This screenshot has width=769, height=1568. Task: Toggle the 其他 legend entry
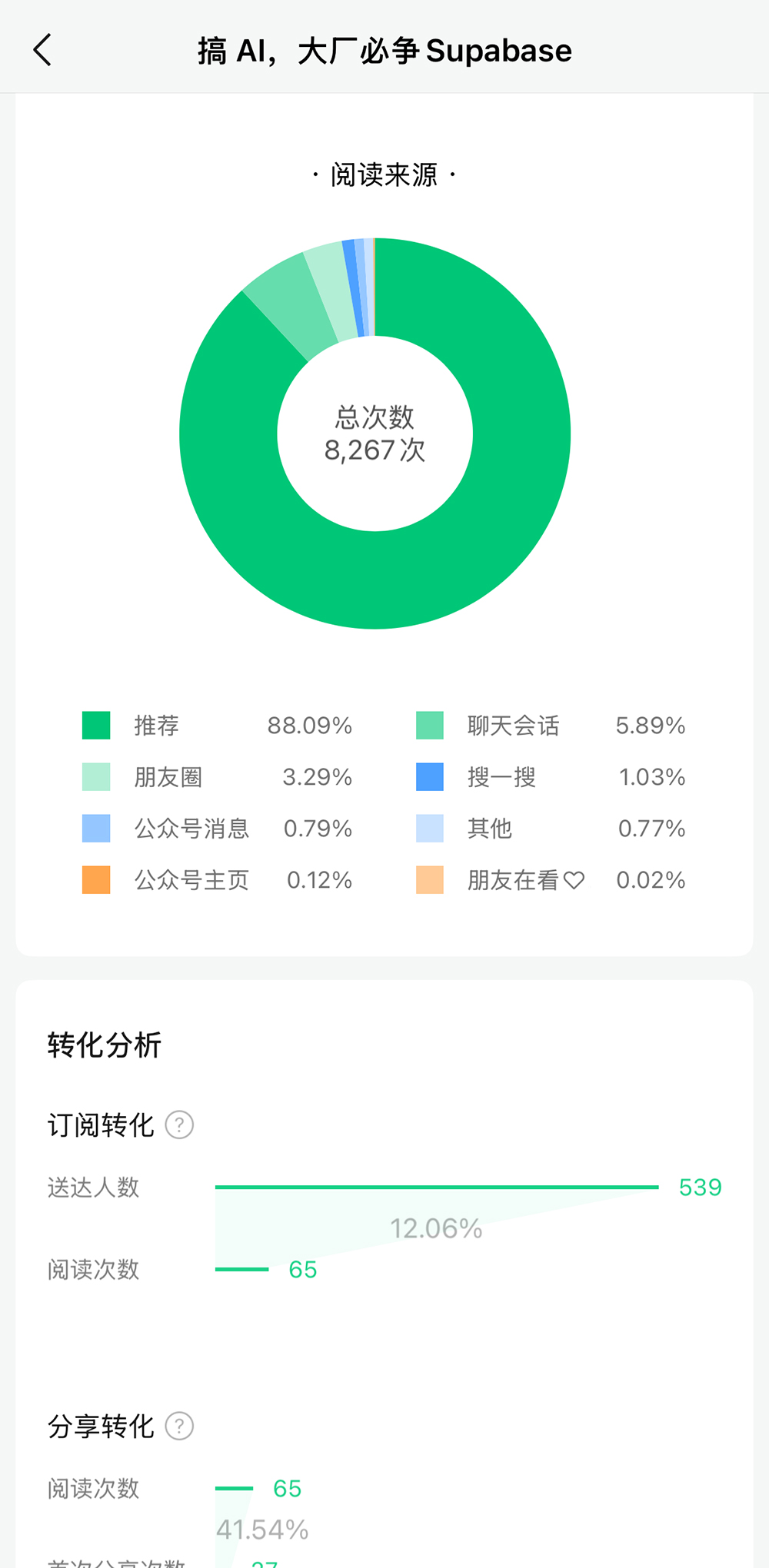coord(490,829)
